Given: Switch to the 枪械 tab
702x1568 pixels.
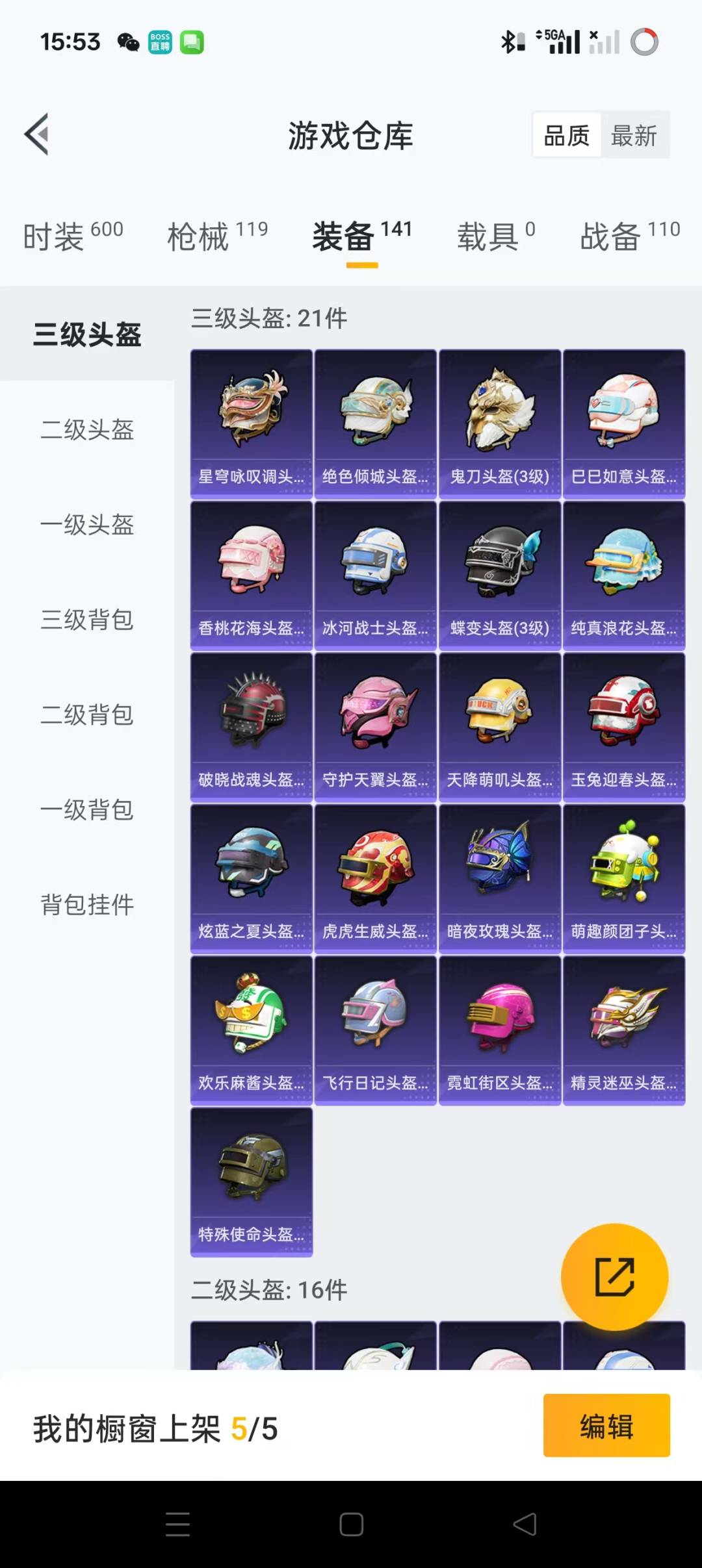Looking at the screenshot, I should pyautogui.click(x=217, y=235).
